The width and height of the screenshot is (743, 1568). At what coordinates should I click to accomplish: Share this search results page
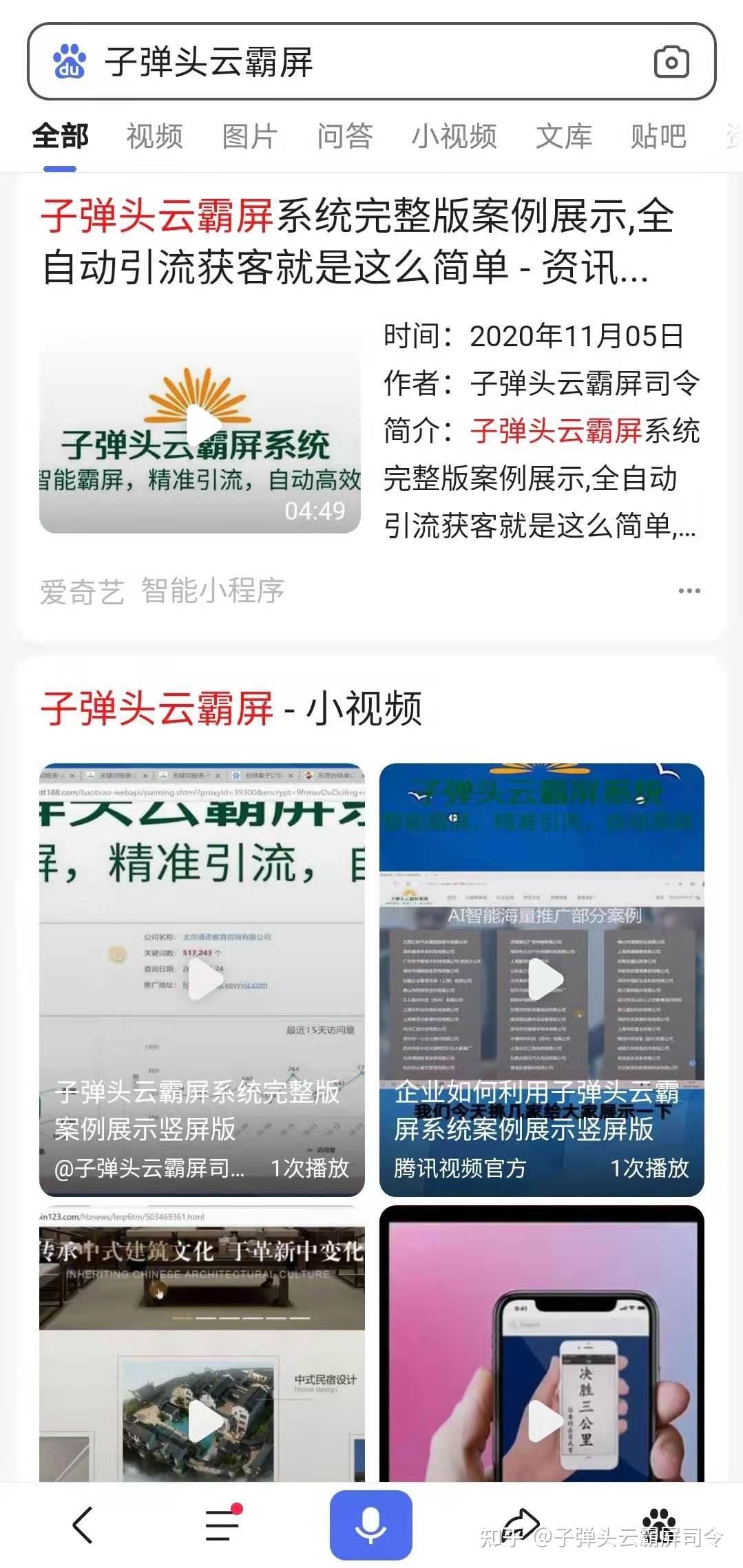click(x=521, y=1523)
